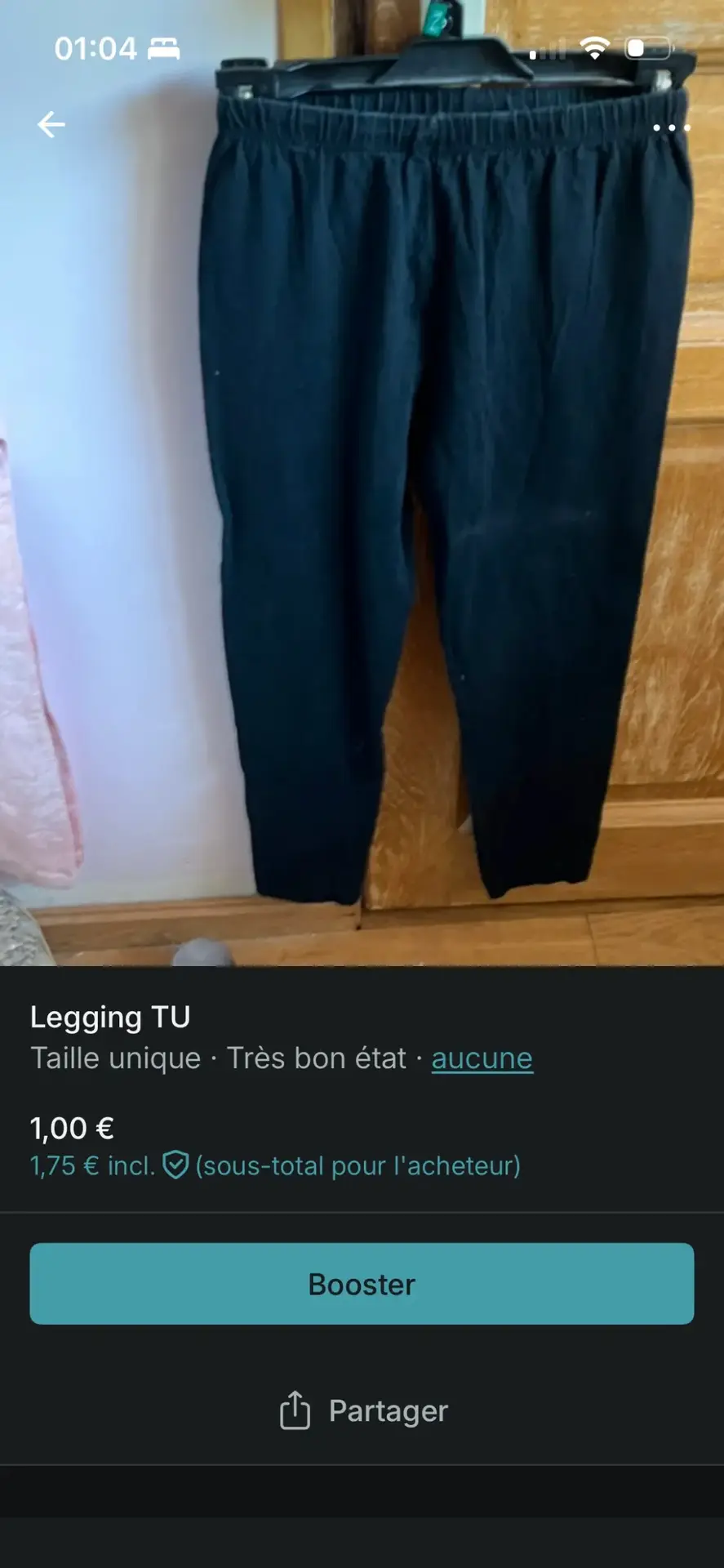
Task: Open the three-dot overflow menu
Action: [x=671, y=127]
